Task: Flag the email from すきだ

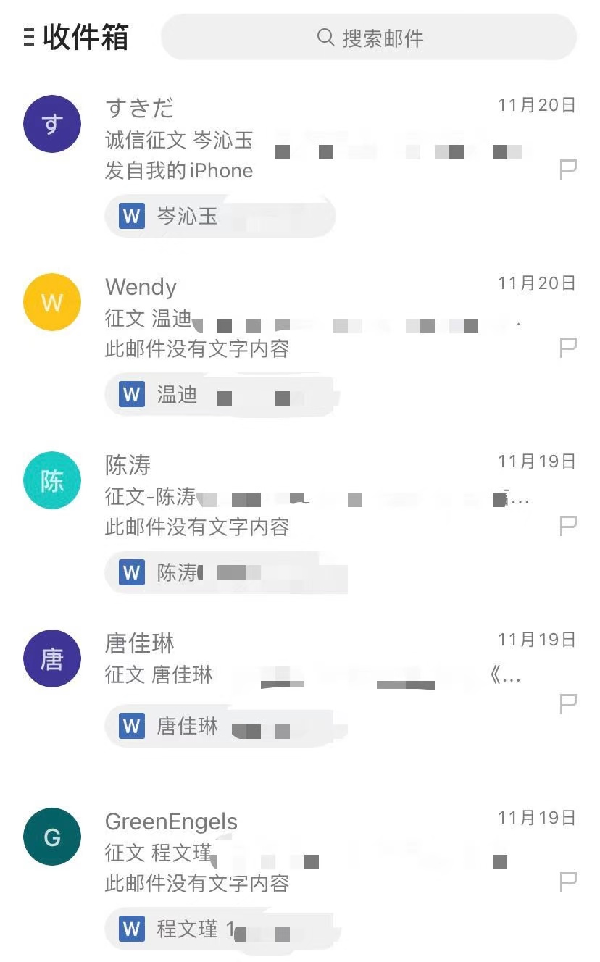Action: [x=568, y=169]
